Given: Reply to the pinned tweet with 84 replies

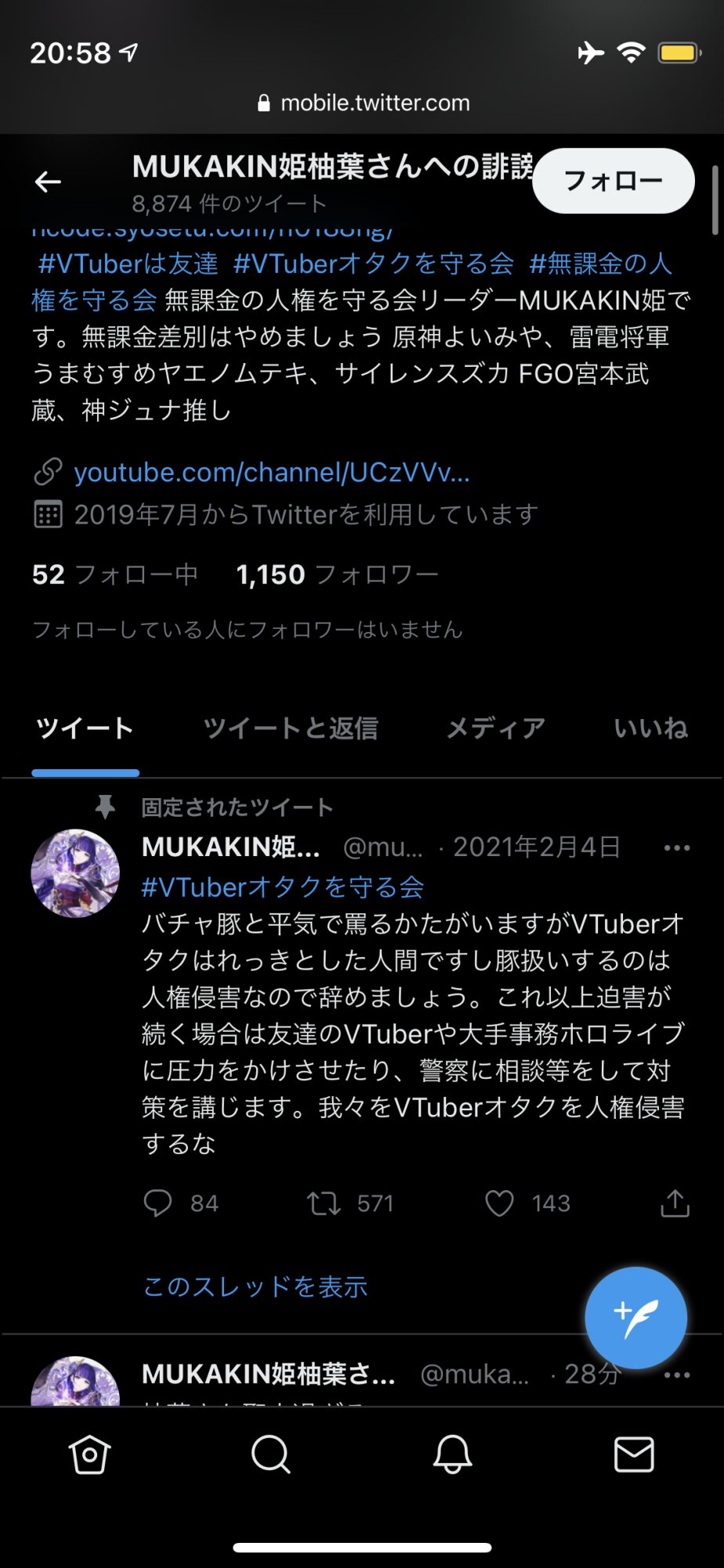Looking at the screenshot, I should tap(181, 1203).
